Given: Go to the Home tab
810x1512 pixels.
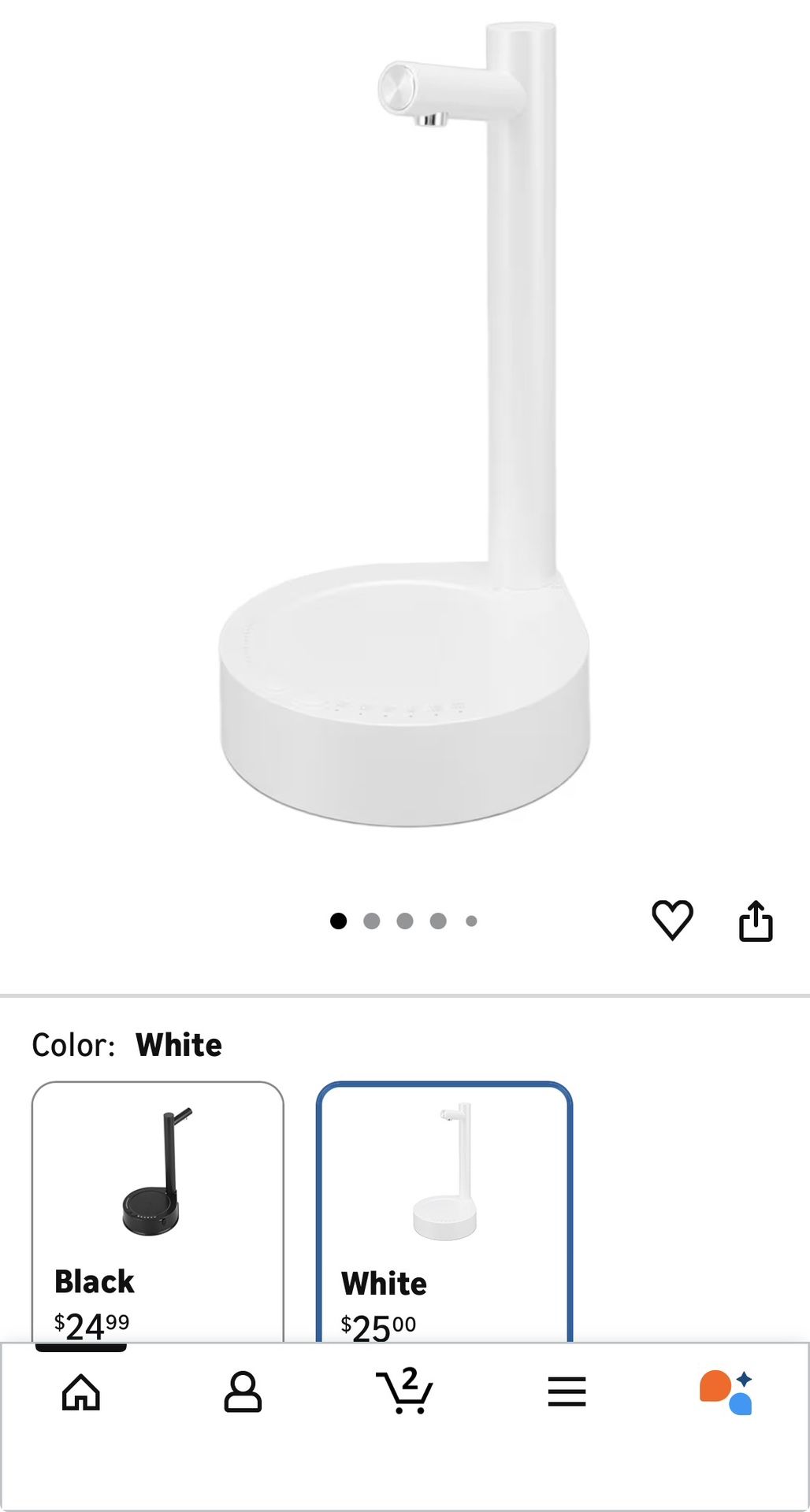Looking at the screenshot, I should (x=81, y=1392).
